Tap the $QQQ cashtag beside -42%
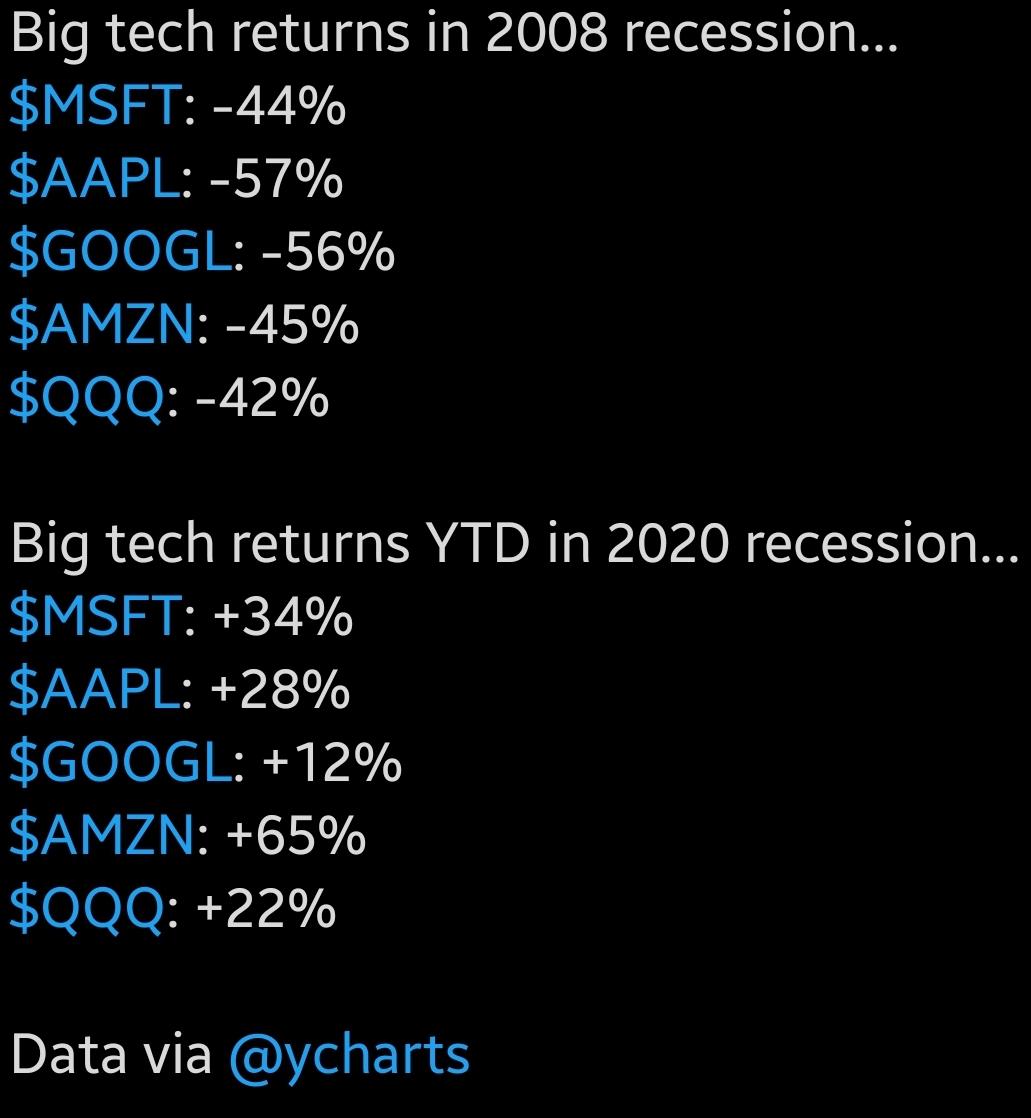This screenshot has height=1118, width=1031. coord(86,400)
